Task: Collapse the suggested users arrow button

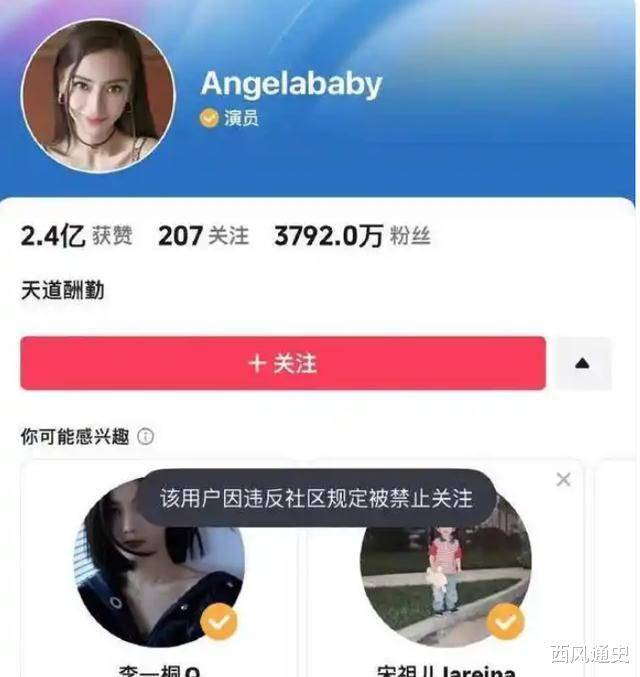Action: pyautogui.click(x=583, y=363)
